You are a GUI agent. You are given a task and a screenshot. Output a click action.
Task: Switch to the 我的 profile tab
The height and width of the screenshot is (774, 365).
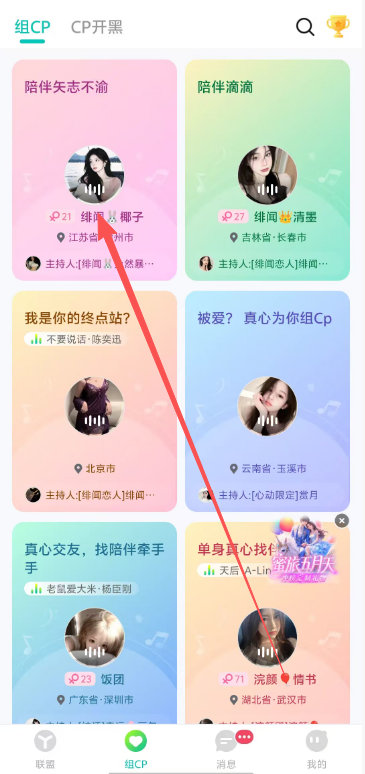[317, 749]
